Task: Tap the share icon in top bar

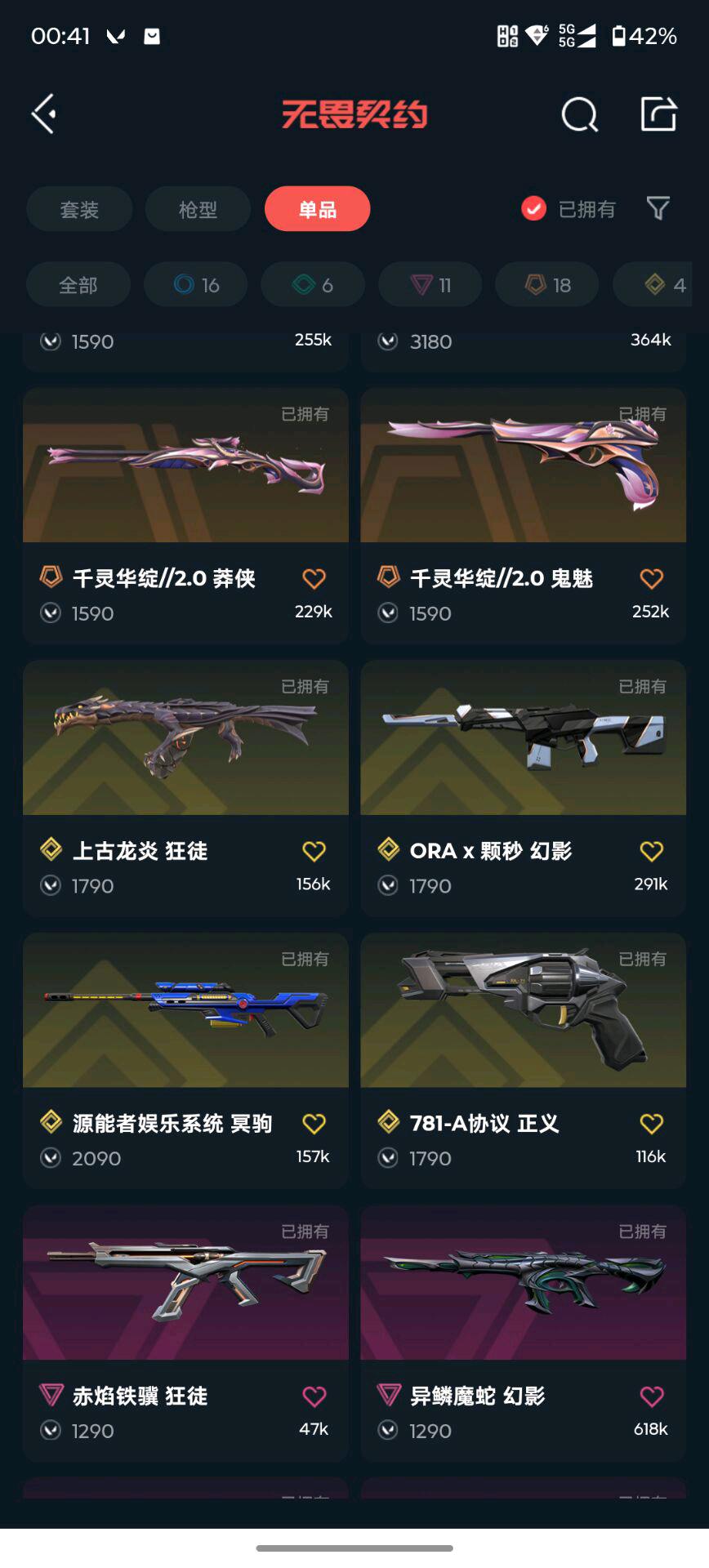Action: pyautogui.click(x=658, y=114)
